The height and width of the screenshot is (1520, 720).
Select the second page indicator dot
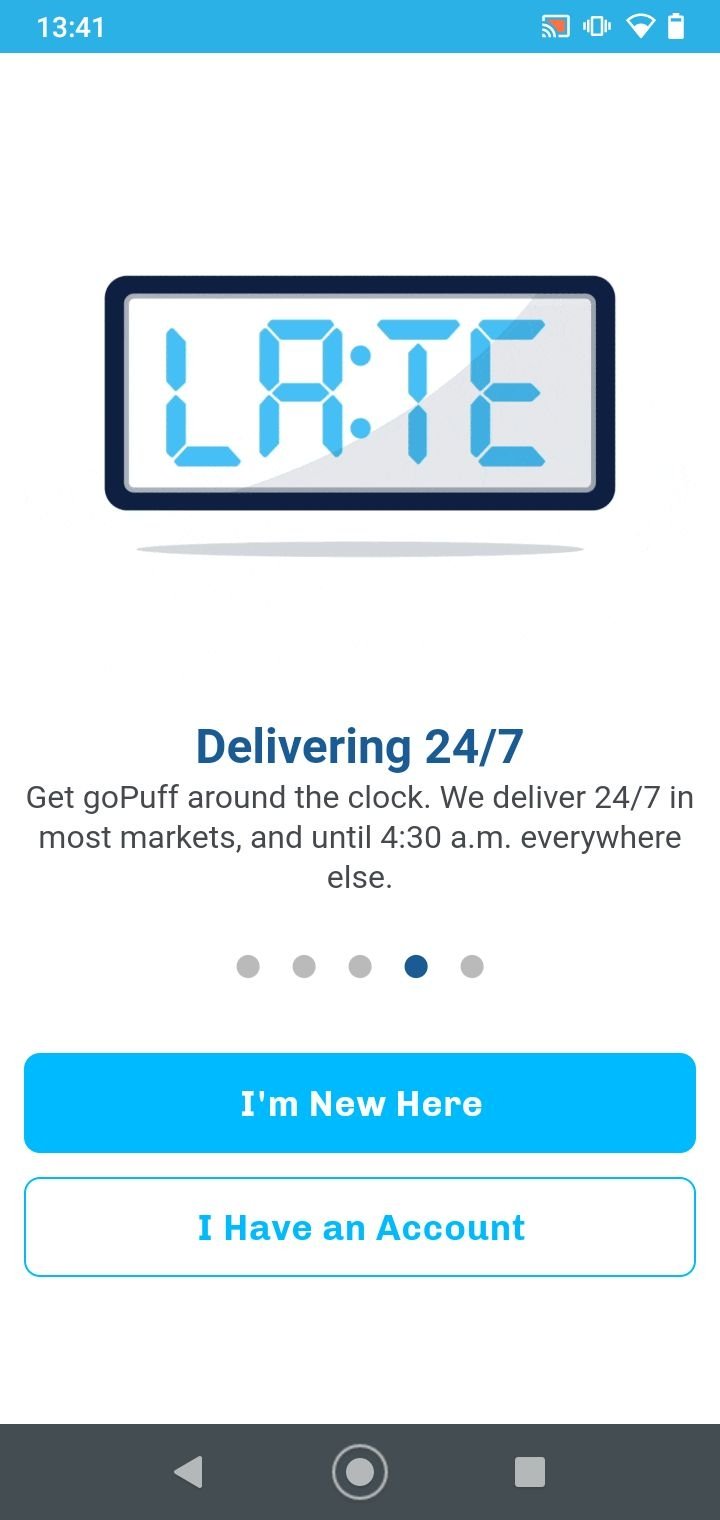[x=304, y=966]
